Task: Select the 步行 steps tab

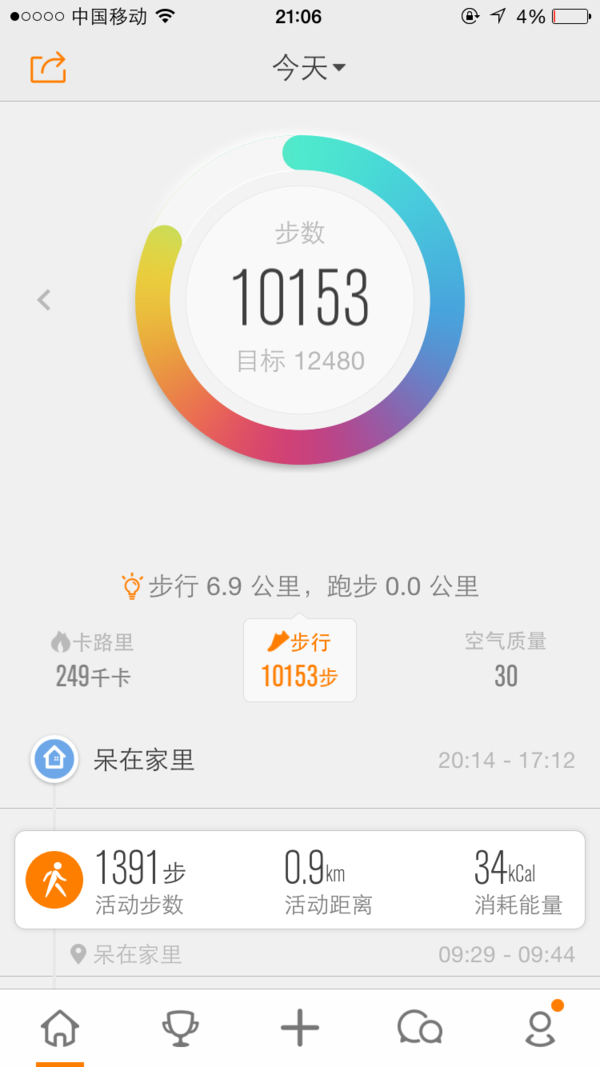Action: (x=300, y=659)
